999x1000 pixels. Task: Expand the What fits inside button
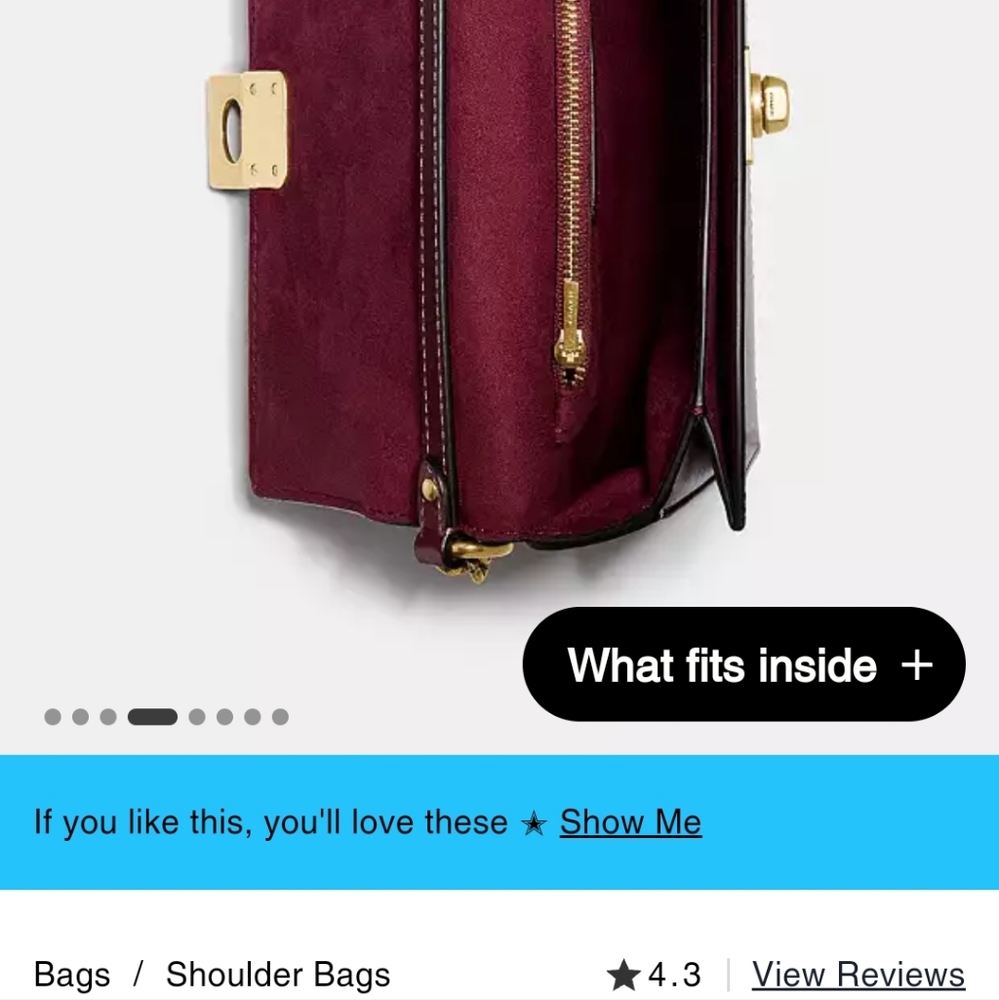pos(743,665)
